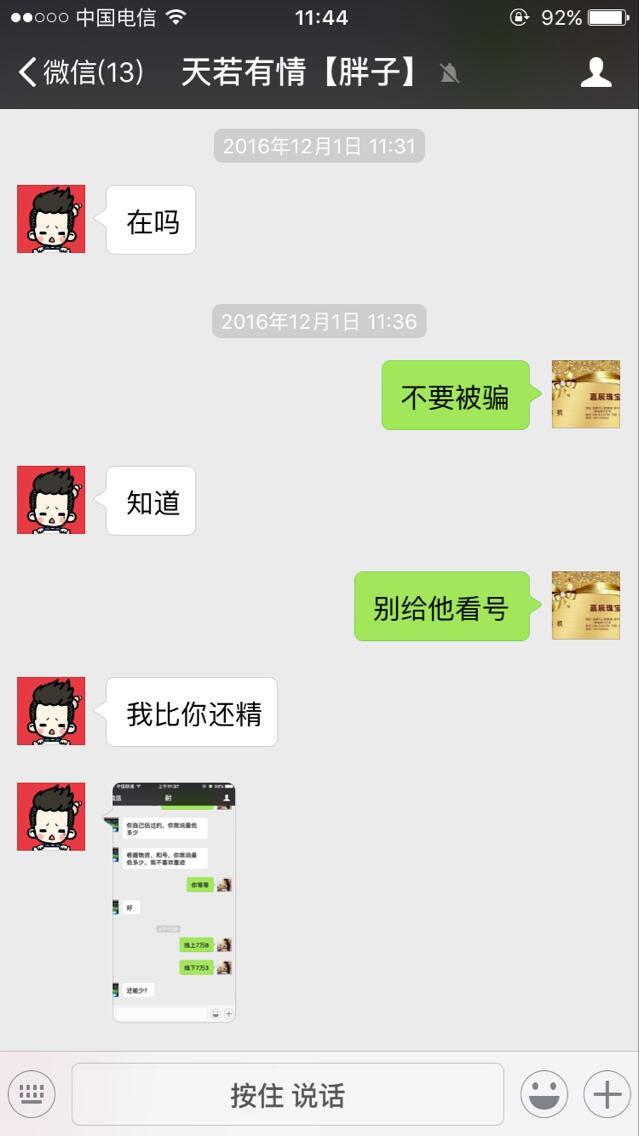Open my avatar beside 不要被骗
639x1136 pixels.
586,394
